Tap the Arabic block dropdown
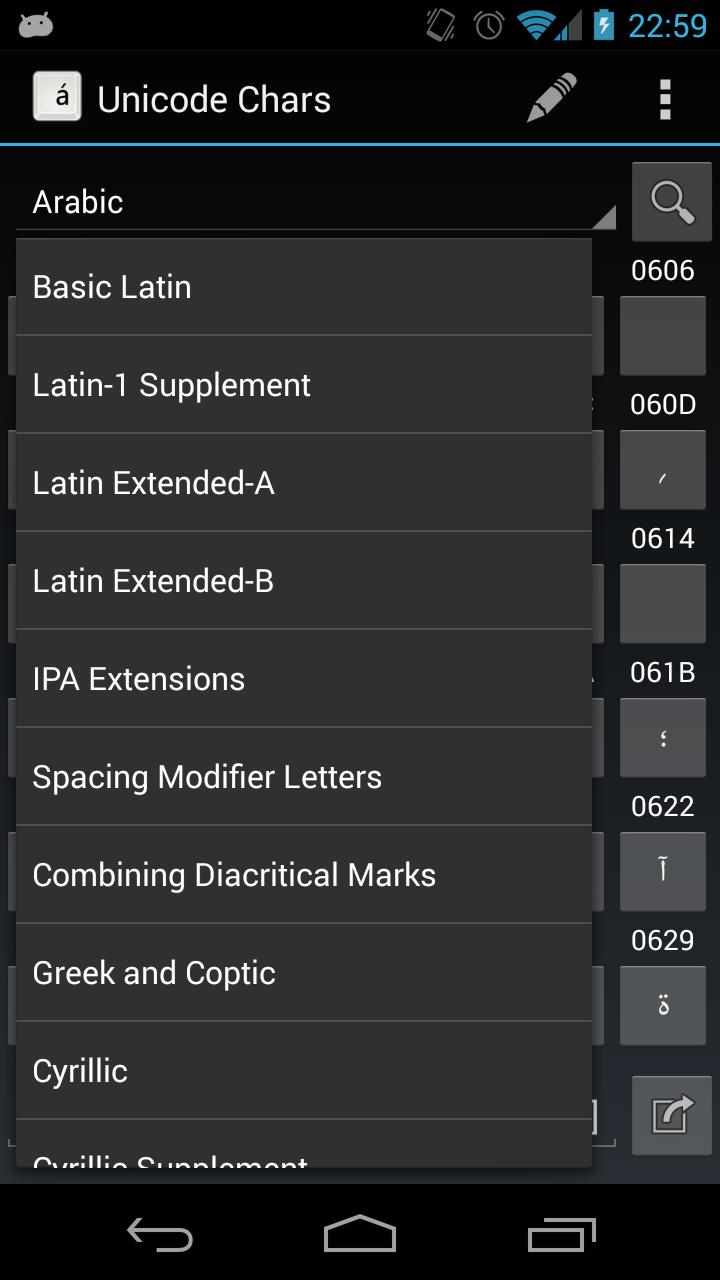This screenshot has width=720, height=1280. pyautogui.click(x=315, y=202)
